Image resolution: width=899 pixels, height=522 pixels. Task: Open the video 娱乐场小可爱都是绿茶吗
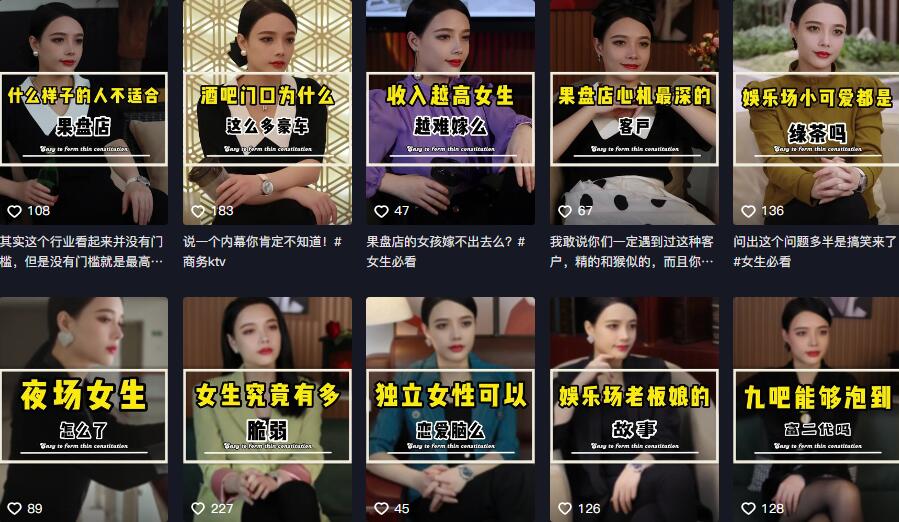(x=816, y=112)
